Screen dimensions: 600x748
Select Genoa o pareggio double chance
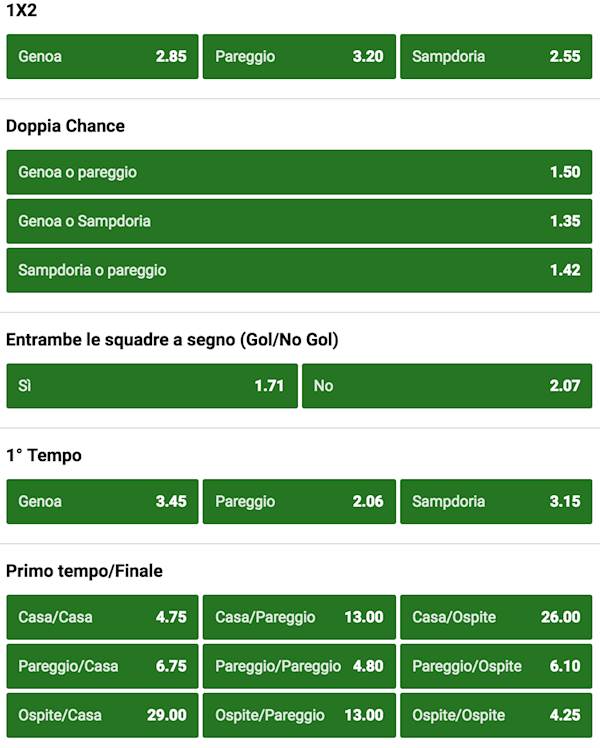pyautogui.click(x=299, y=172)
